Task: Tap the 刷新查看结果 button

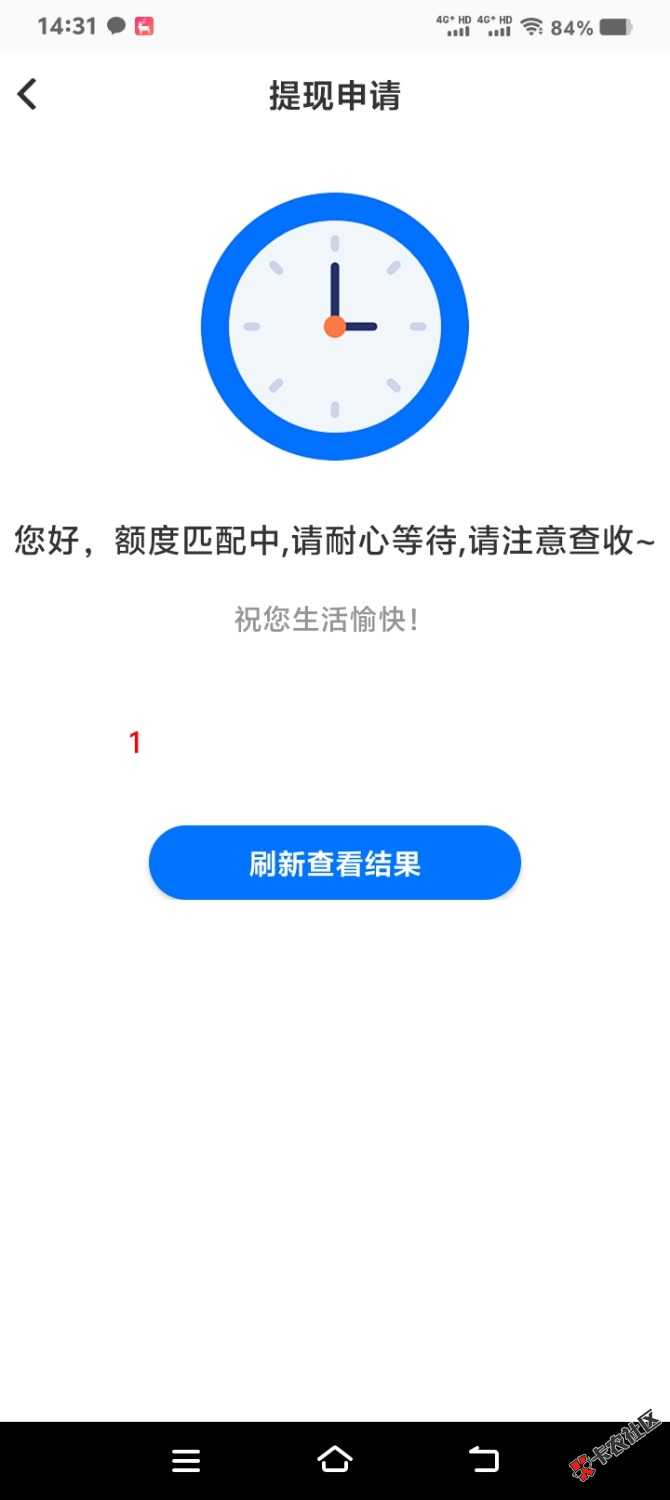Action: [x=335, y=863]
